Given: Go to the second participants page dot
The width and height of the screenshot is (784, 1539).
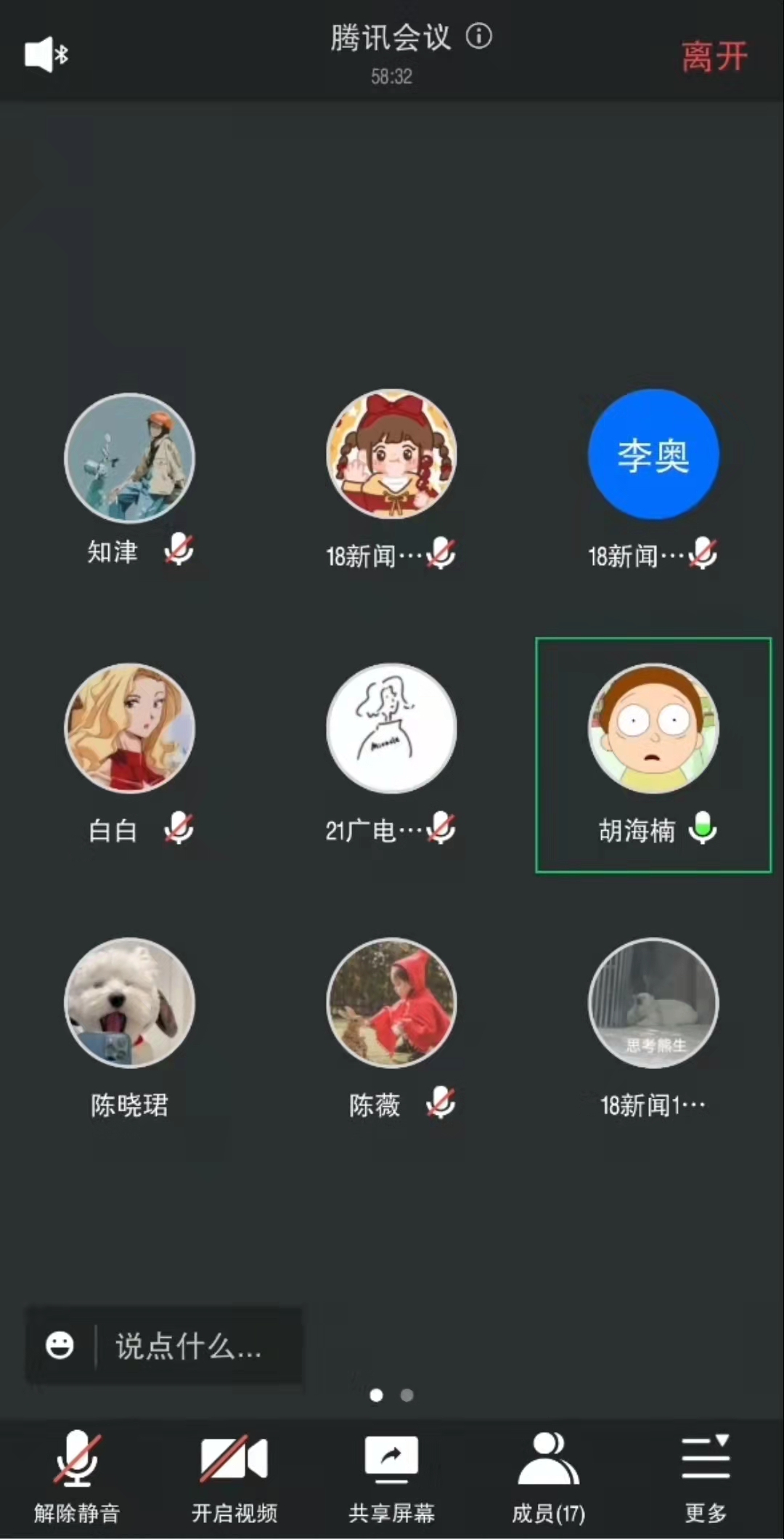Looking at the screenshot, I should 407,1394.
